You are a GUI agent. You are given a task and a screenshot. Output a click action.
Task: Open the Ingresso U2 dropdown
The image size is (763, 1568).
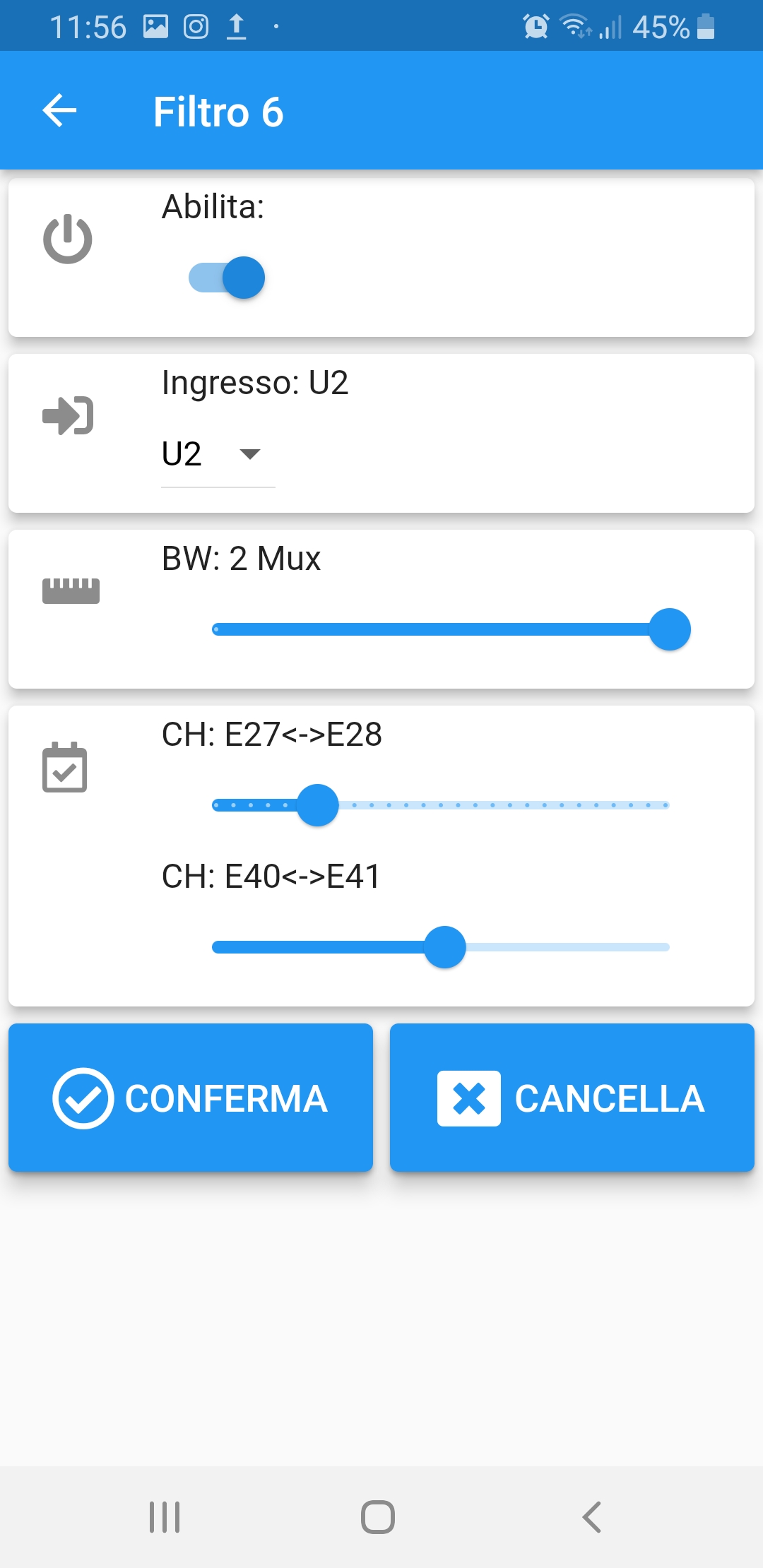218,454
